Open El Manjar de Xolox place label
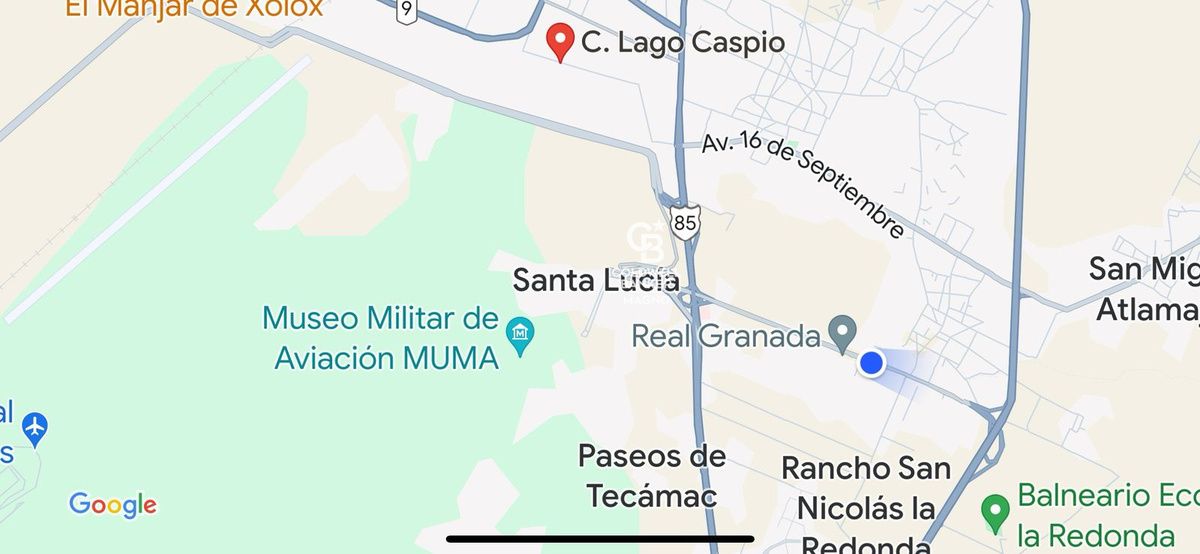The height and width of the screenshot is (554, 1200). [x=195, y=10]
